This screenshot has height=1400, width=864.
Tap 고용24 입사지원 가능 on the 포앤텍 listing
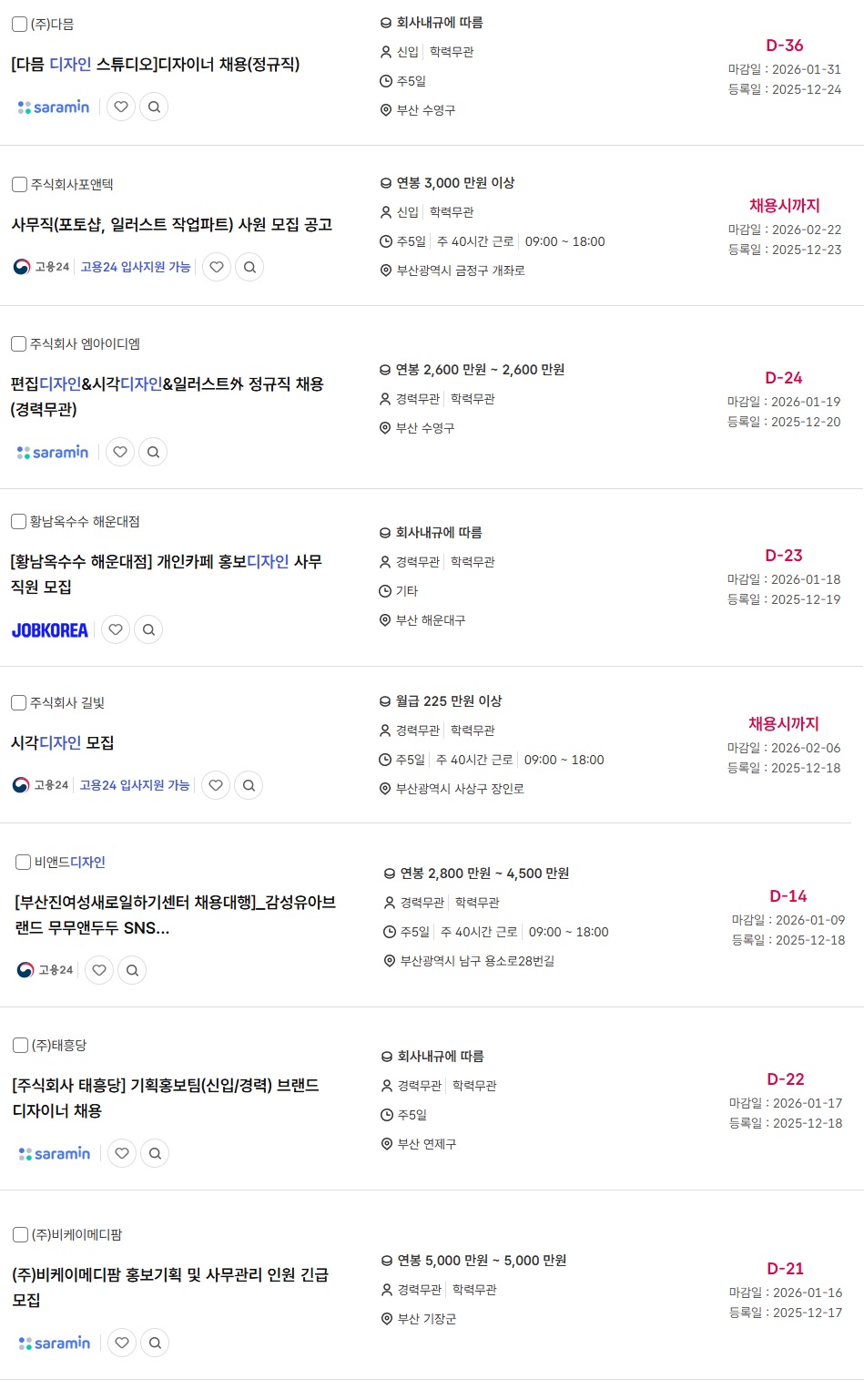coord(135,267)
